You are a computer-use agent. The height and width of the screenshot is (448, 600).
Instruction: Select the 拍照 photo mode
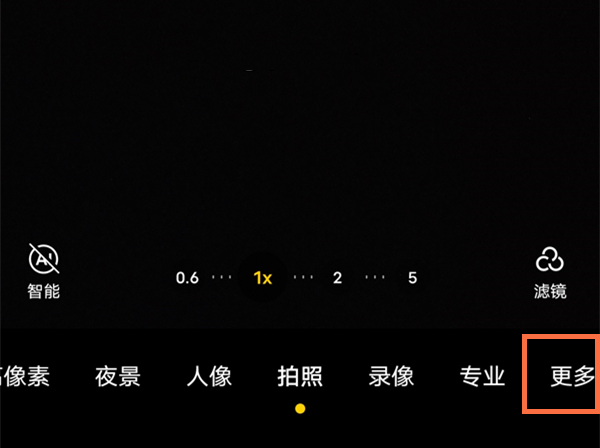point(300,377)
